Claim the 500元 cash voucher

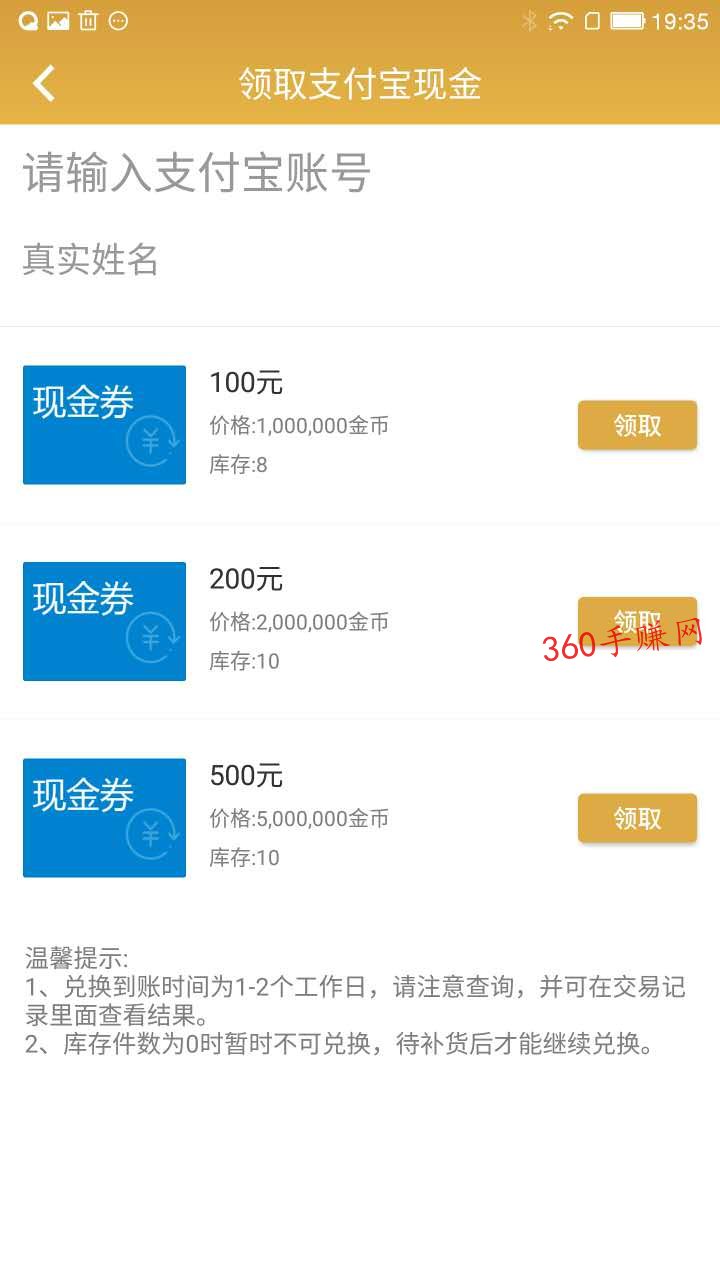[637, 818]
